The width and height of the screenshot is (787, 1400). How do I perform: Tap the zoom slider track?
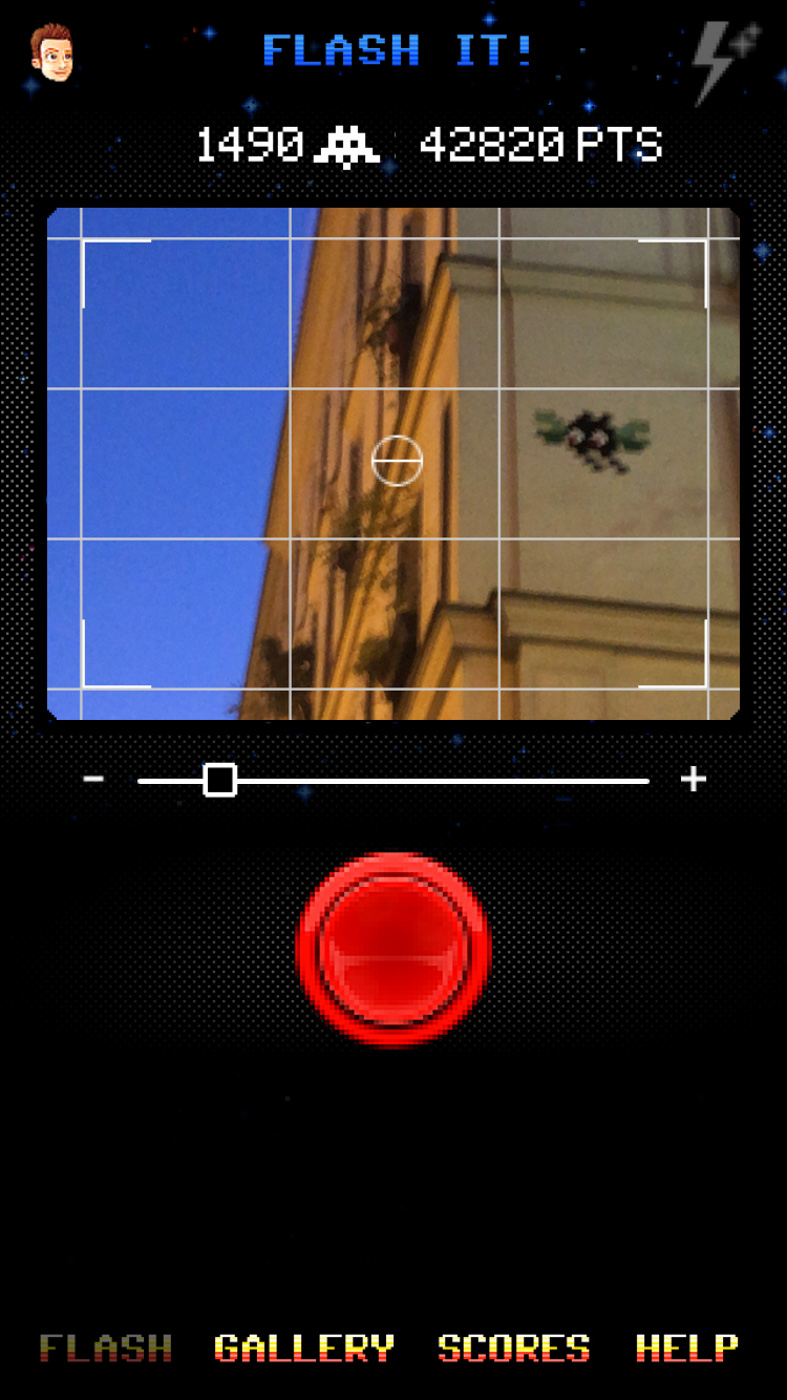point(393,781)
